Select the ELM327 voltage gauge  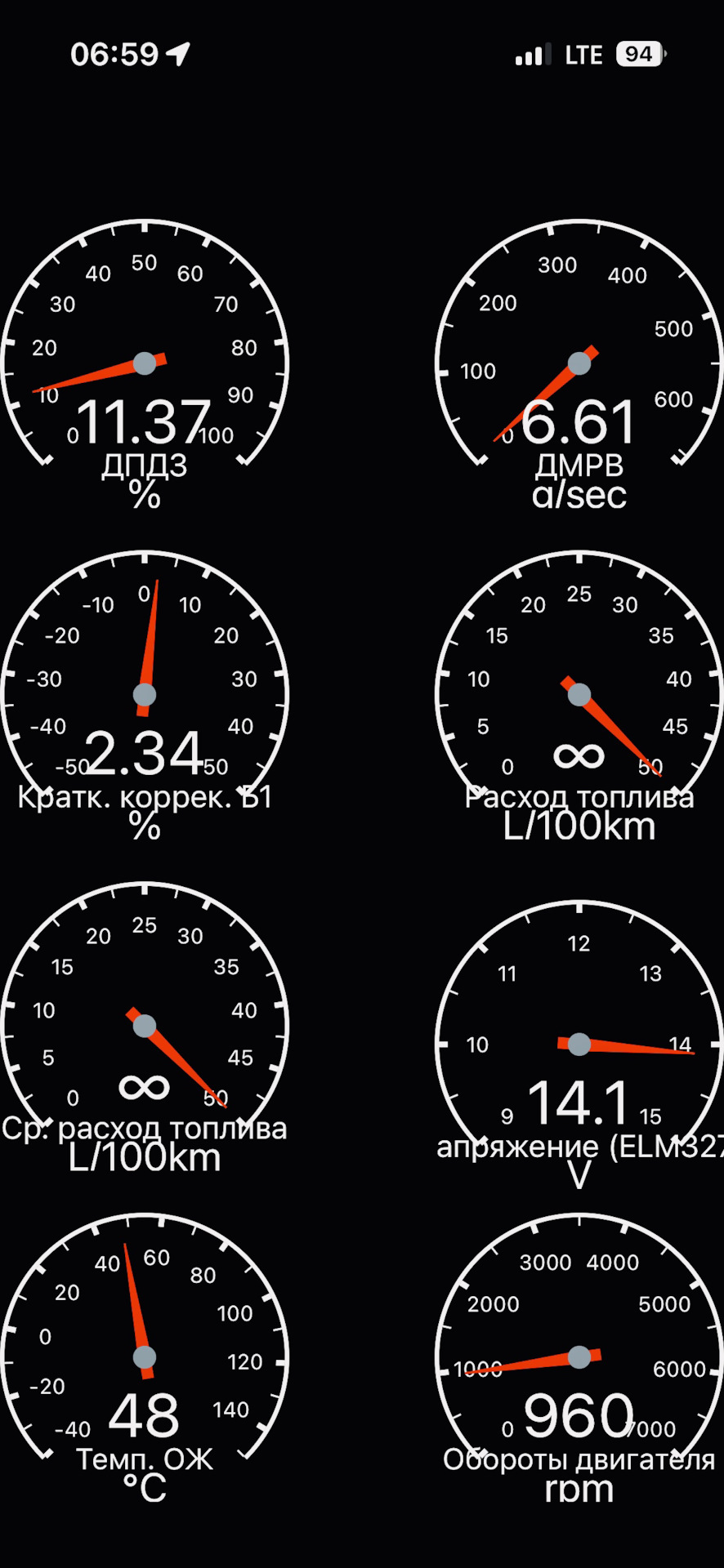click(x=579, y=1044)
